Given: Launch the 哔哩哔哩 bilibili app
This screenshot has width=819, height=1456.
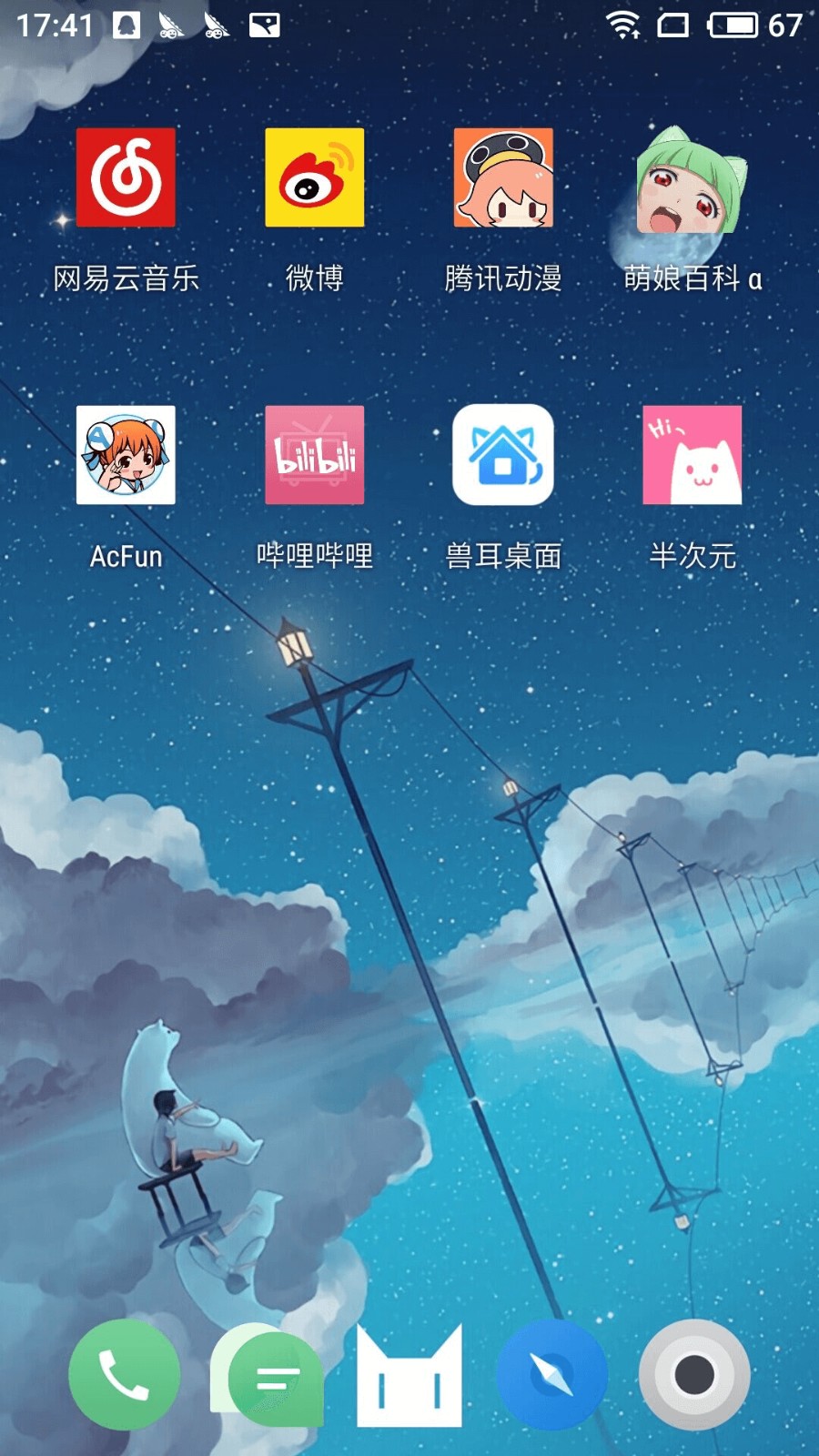Looking at the screenshot, I should point(314,455).
